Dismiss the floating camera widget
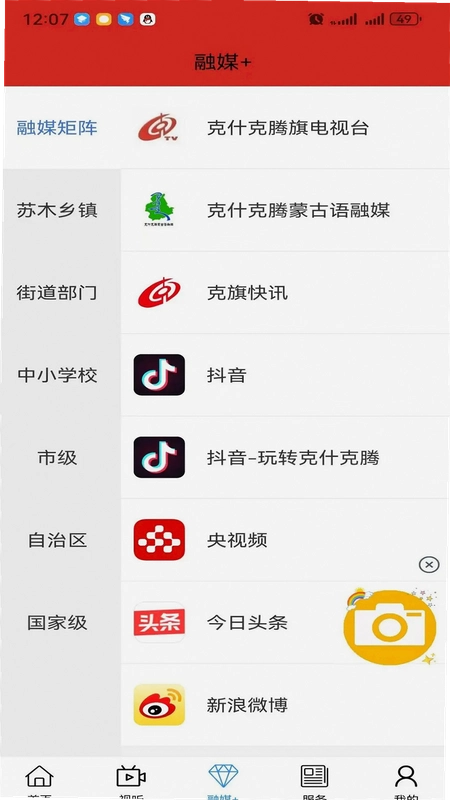Viewport: 450px width, 800px height. click(429, 565)
